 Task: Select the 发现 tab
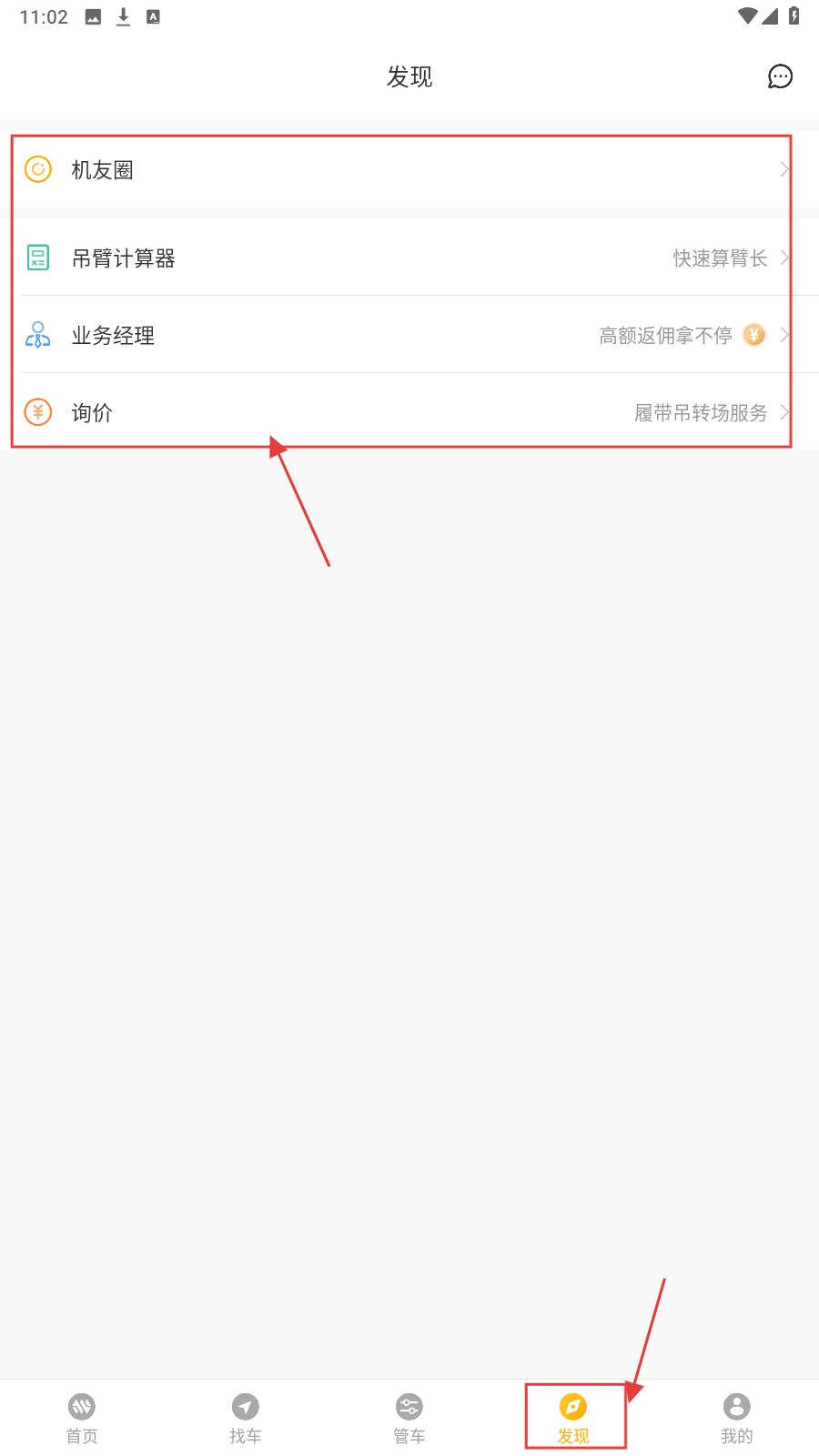click(x=573, y=1418)
